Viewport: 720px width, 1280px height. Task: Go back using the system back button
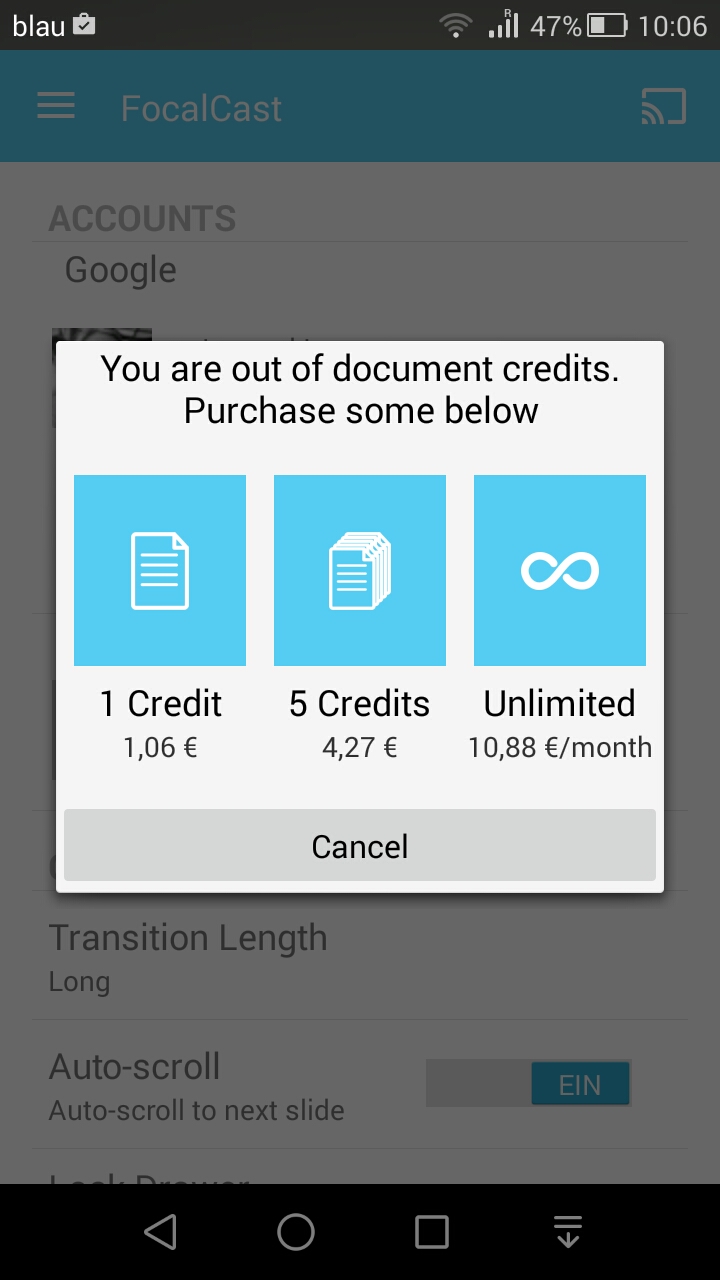(x=160, y=1232)
